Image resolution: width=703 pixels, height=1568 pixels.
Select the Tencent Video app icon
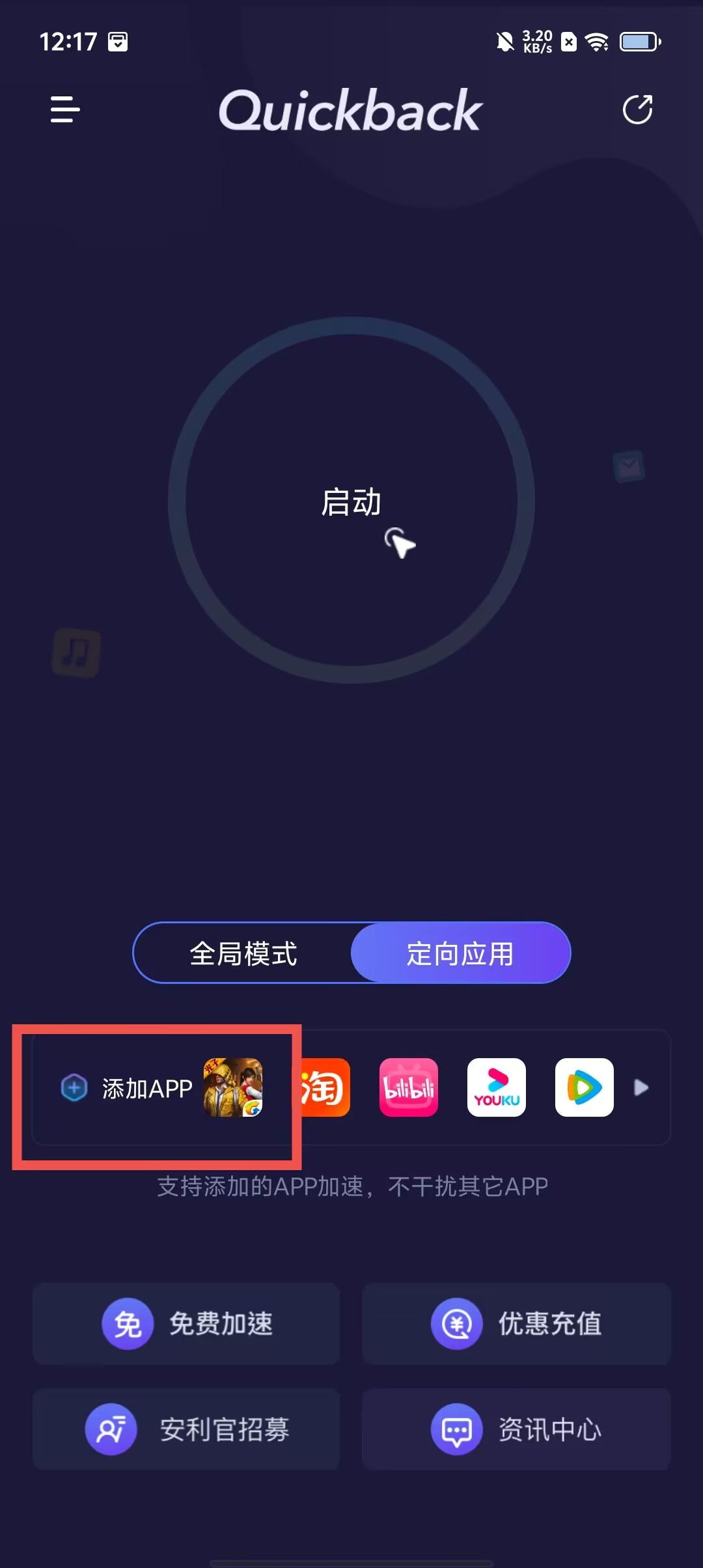584,1087
